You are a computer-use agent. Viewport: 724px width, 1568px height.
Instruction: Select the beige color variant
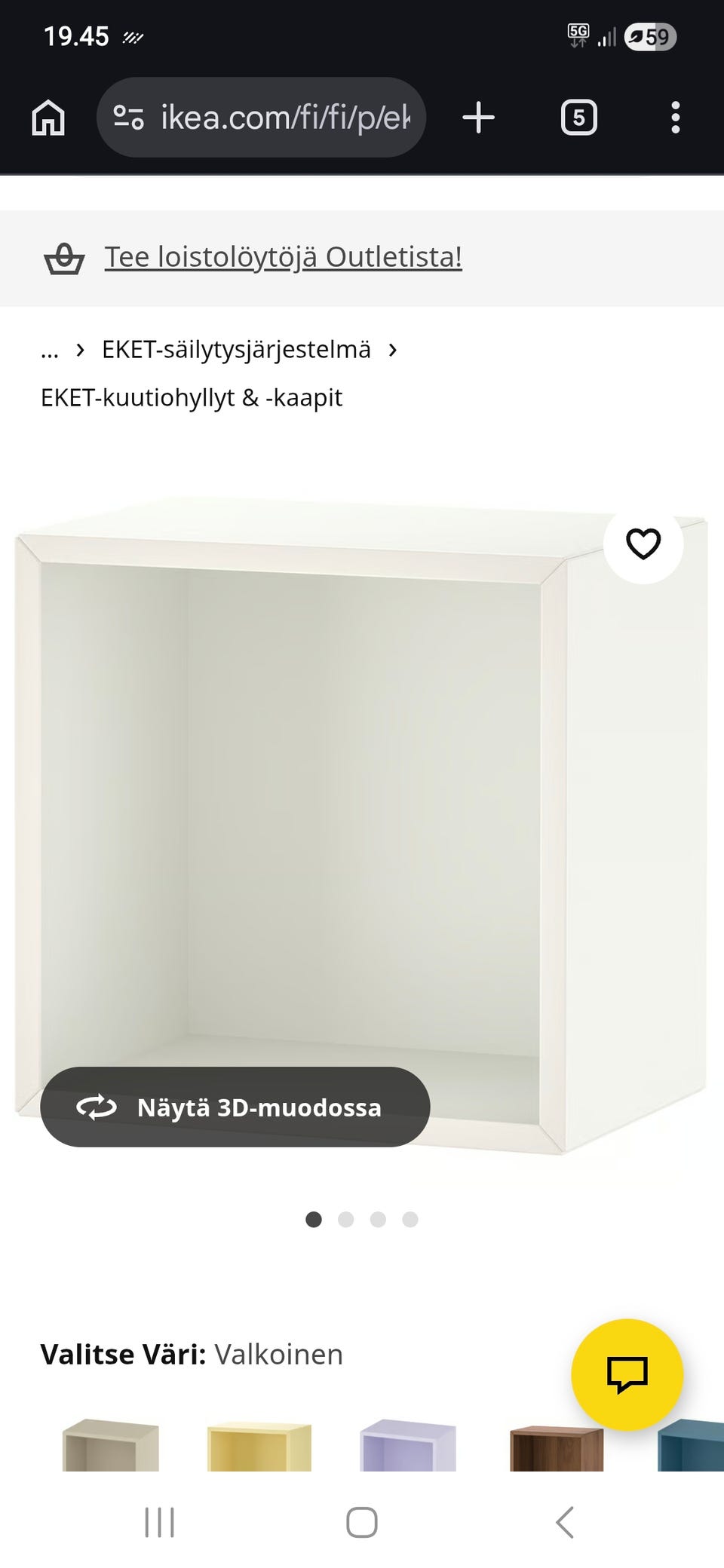[110, 1444]
